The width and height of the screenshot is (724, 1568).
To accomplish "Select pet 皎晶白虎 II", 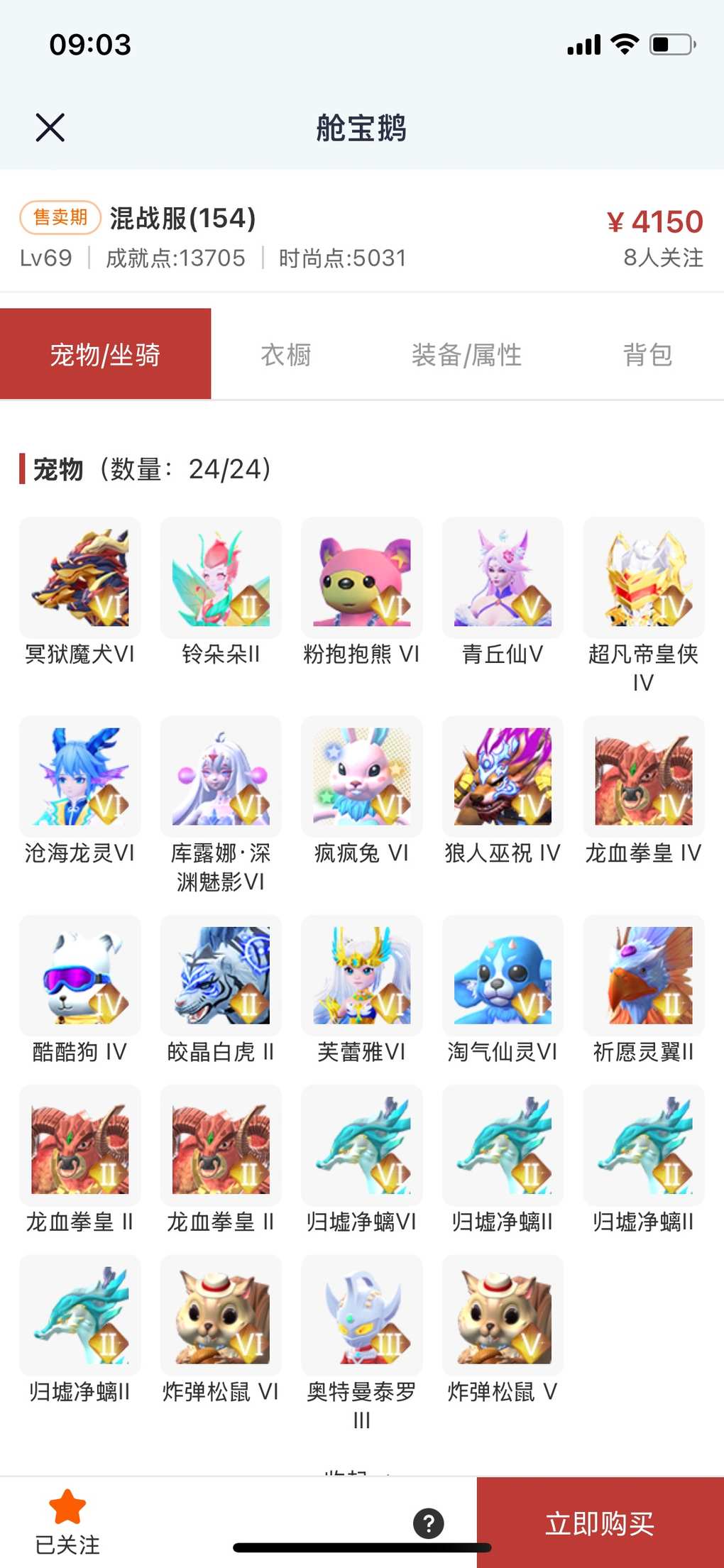I will coord(221,975).
